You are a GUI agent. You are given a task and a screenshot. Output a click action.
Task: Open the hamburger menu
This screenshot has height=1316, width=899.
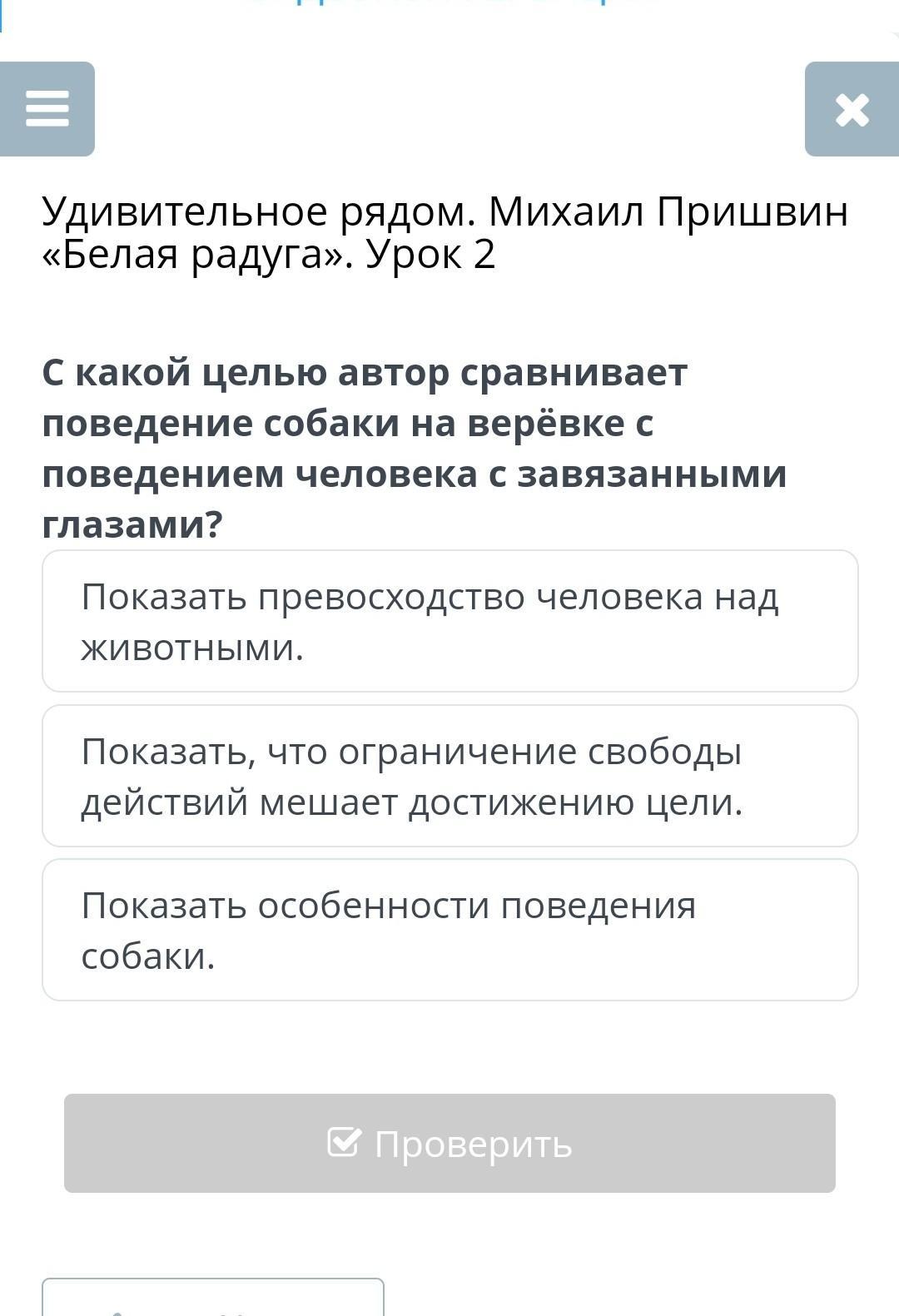click(47, 109)
